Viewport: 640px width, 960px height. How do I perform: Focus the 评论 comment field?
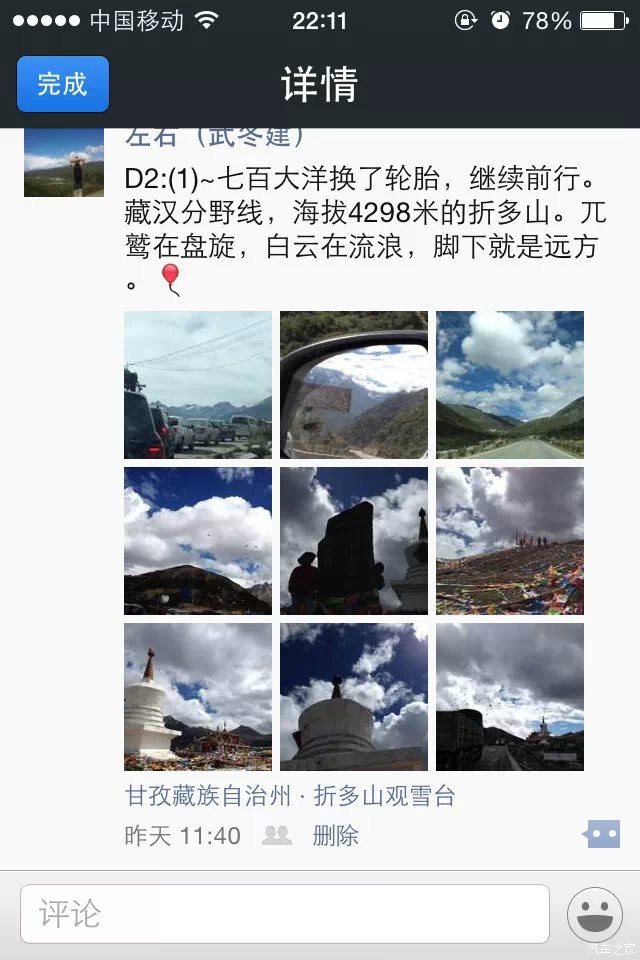(285, 913)
